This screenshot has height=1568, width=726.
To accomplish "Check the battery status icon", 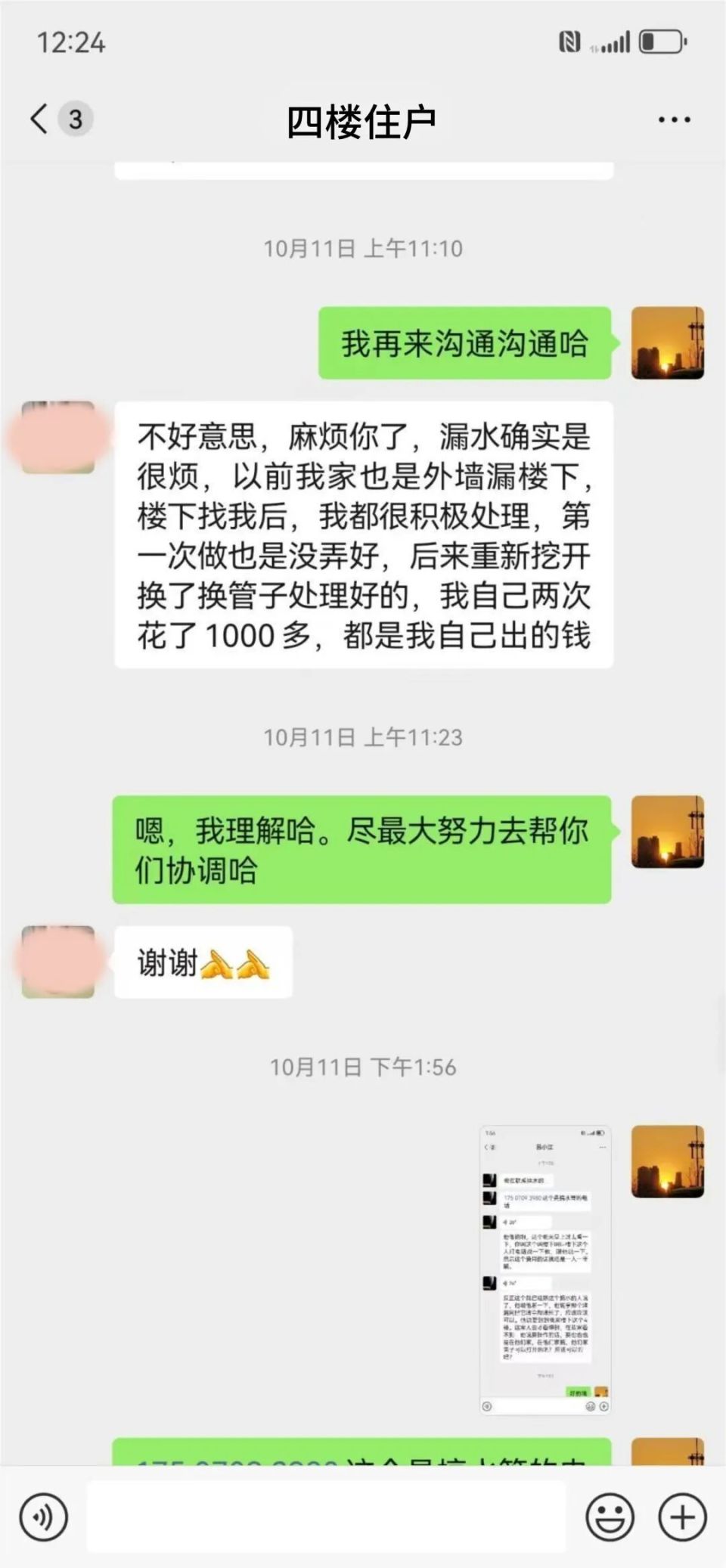I will pos(659,43).
